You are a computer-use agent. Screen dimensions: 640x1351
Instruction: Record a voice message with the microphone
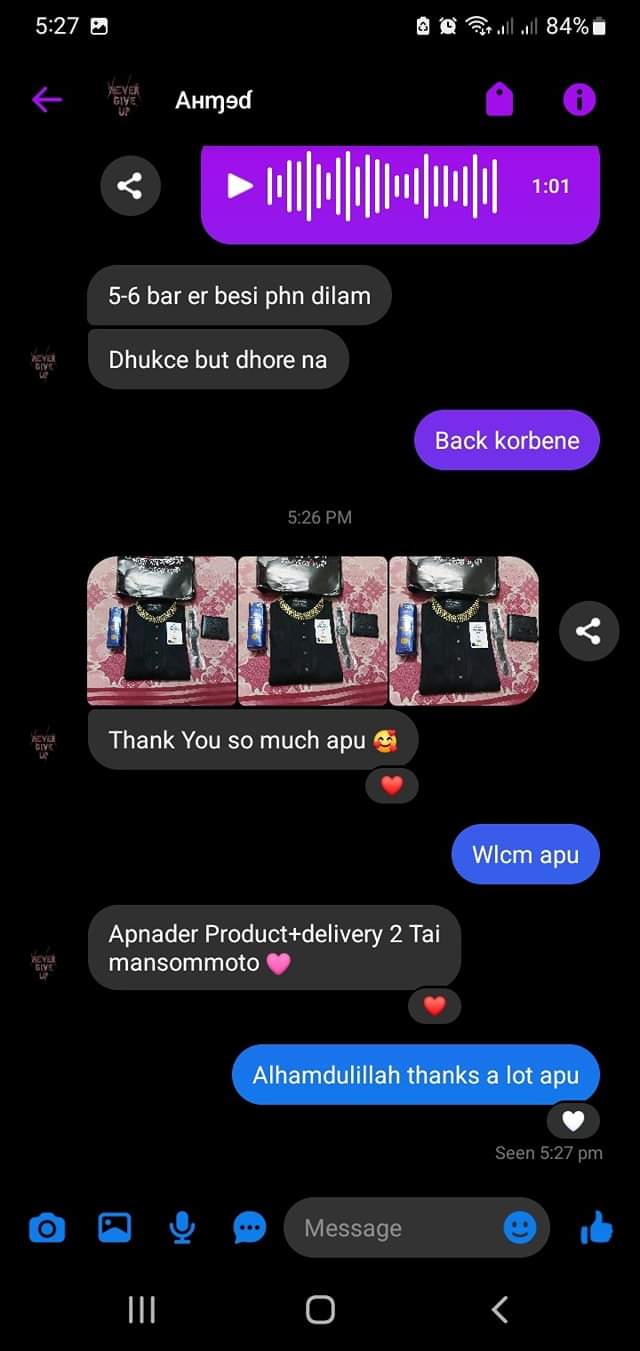coord(182,1227)
